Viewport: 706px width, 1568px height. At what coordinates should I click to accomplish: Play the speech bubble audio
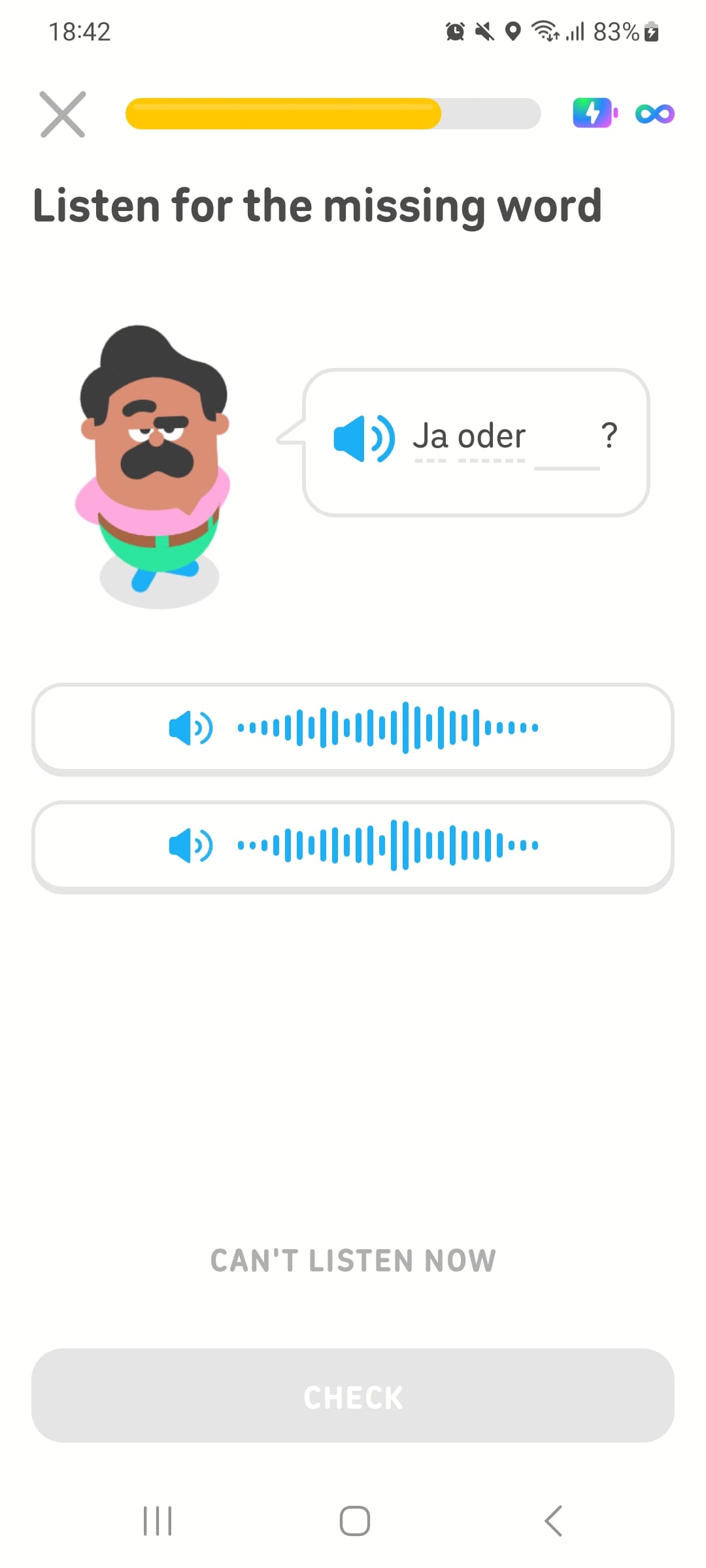[362, 439]
